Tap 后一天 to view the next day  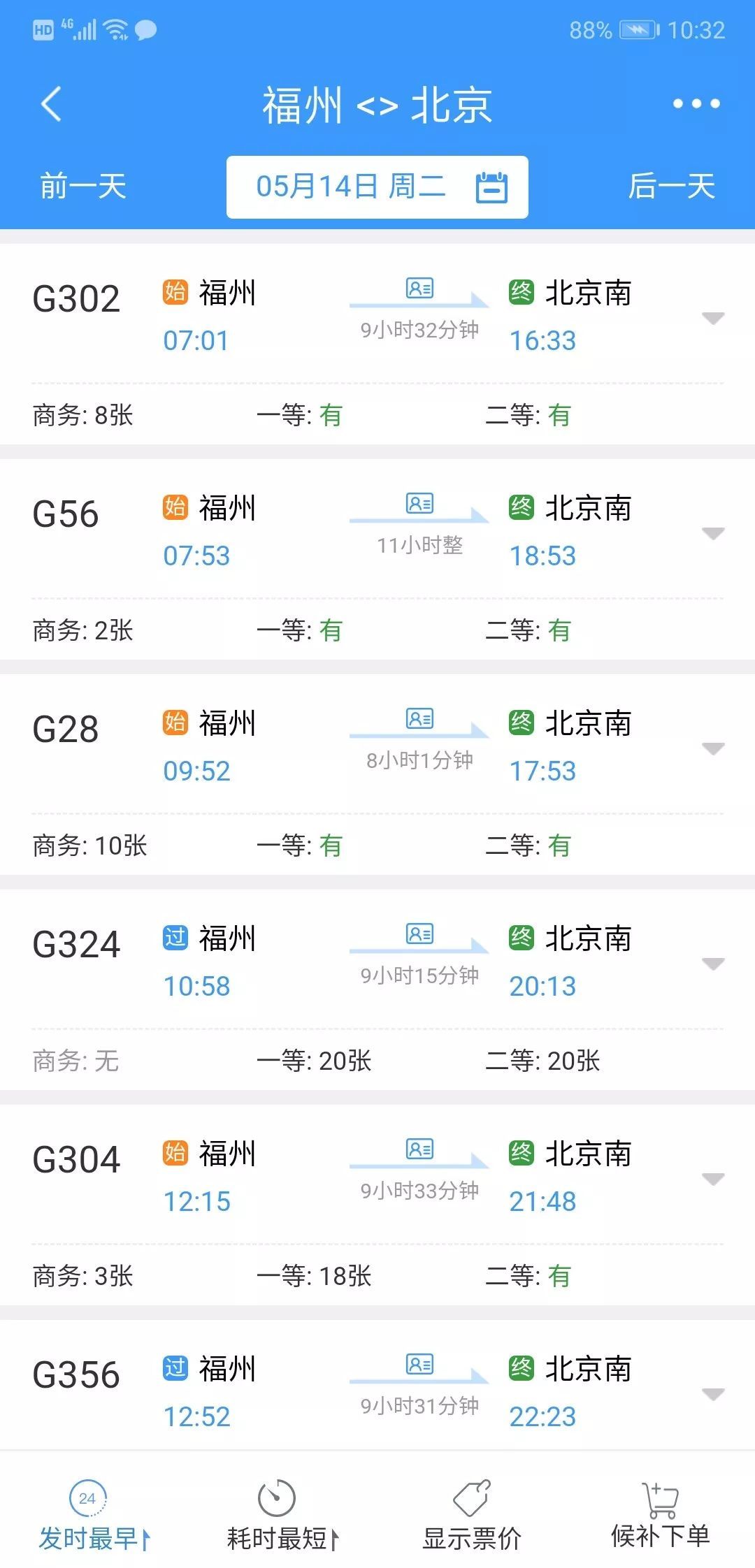pos(672,186)
